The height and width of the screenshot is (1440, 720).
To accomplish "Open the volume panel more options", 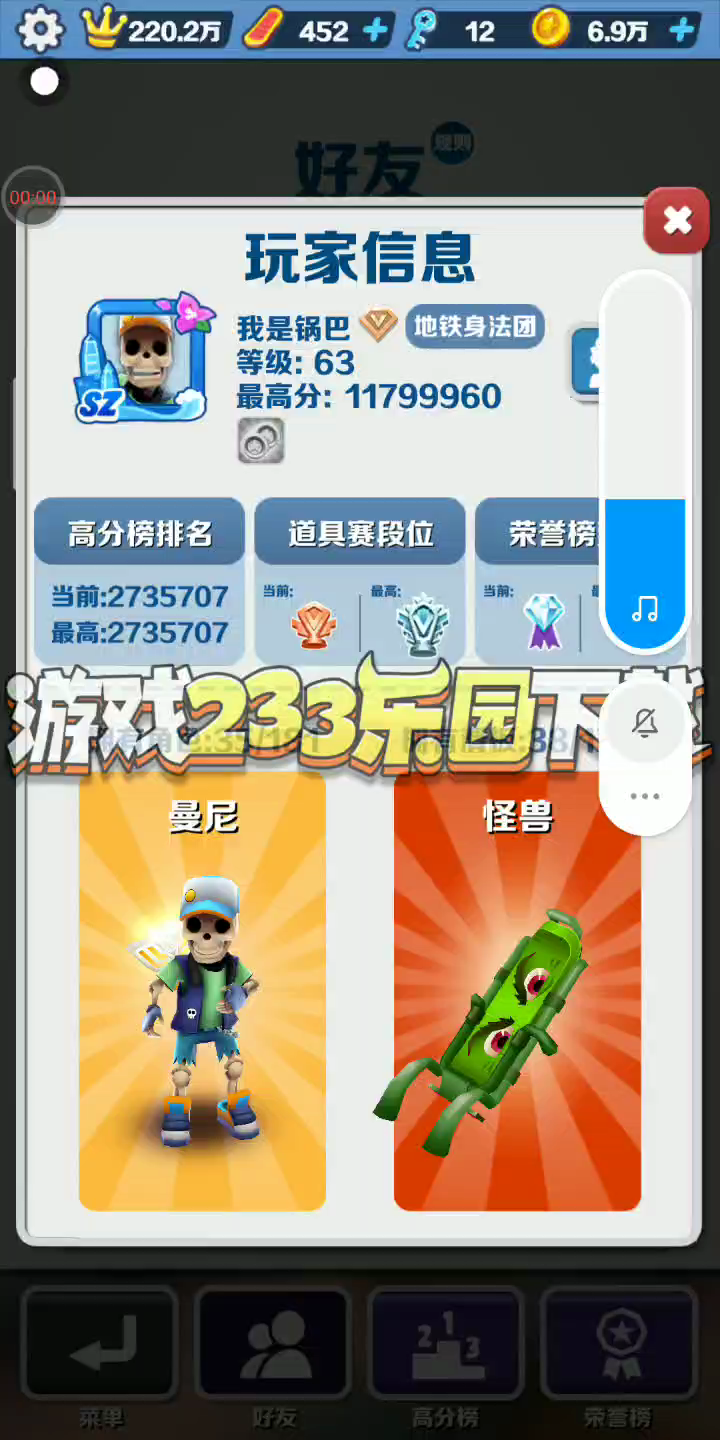I will tap(645, 796).
